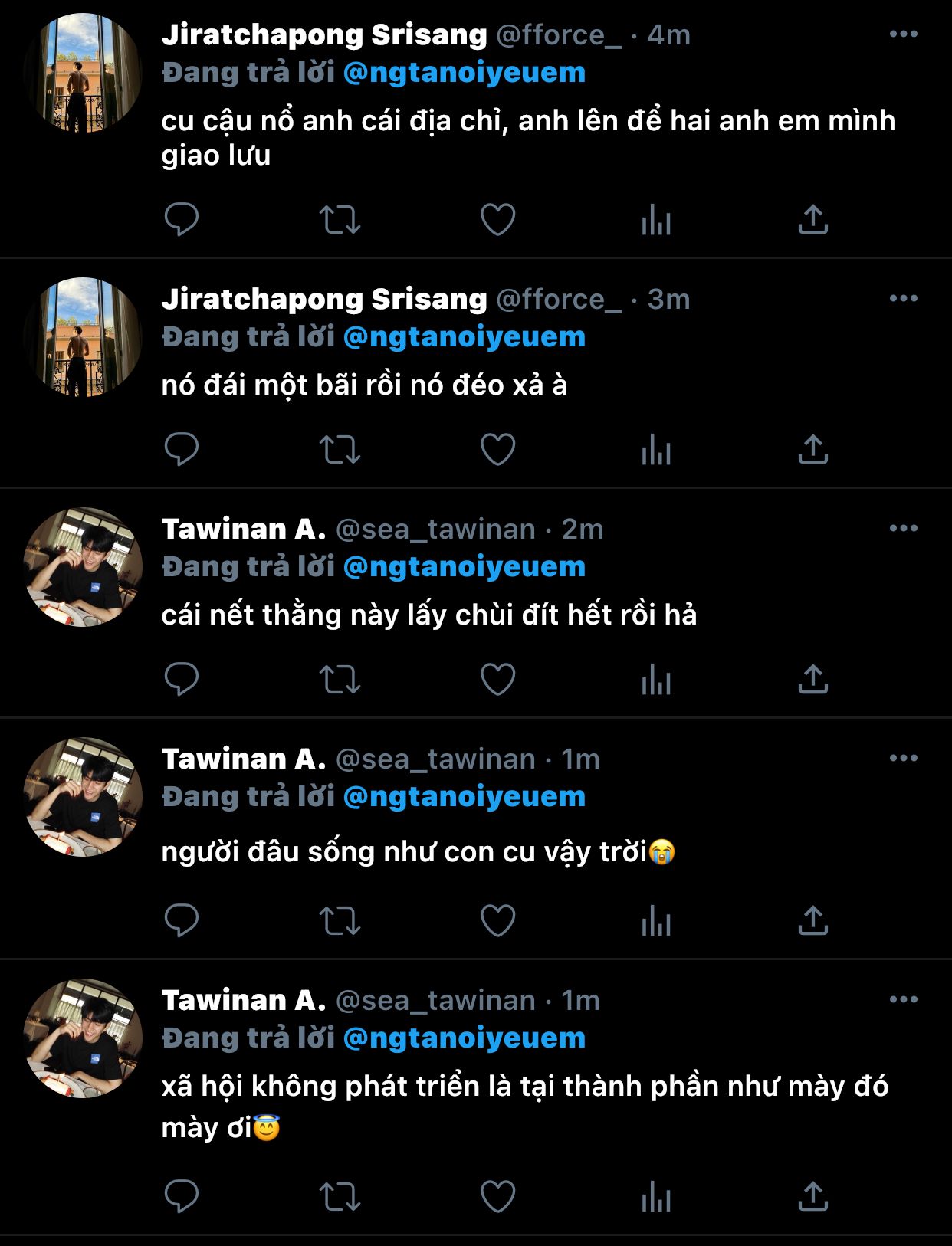The height and width of the screenshot is (1246, 952).
Task: Open @ngtanoiyeuem mention in the 3m tweet
Action: tap(465, 337)
